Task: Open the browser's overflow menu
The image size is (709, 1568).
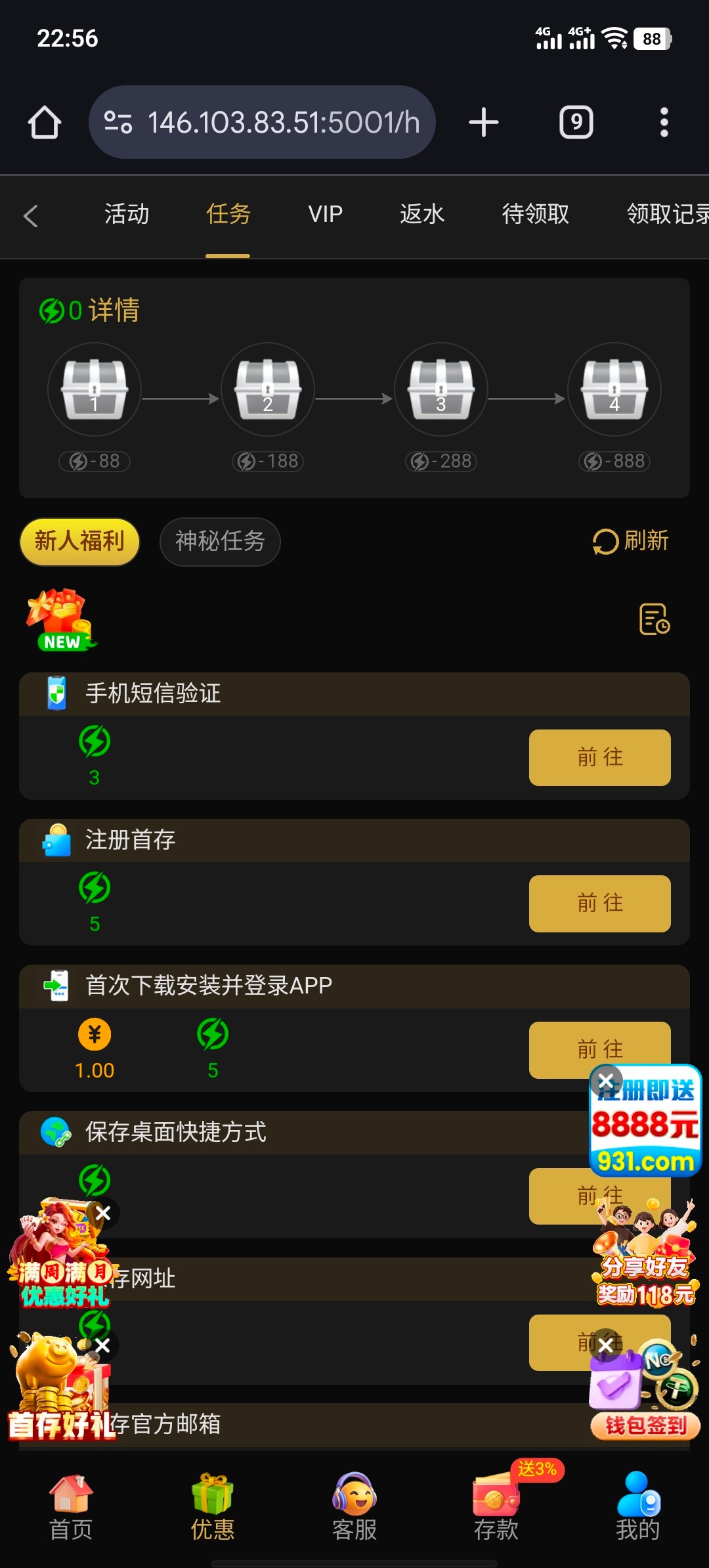Action: pos(664,123)
